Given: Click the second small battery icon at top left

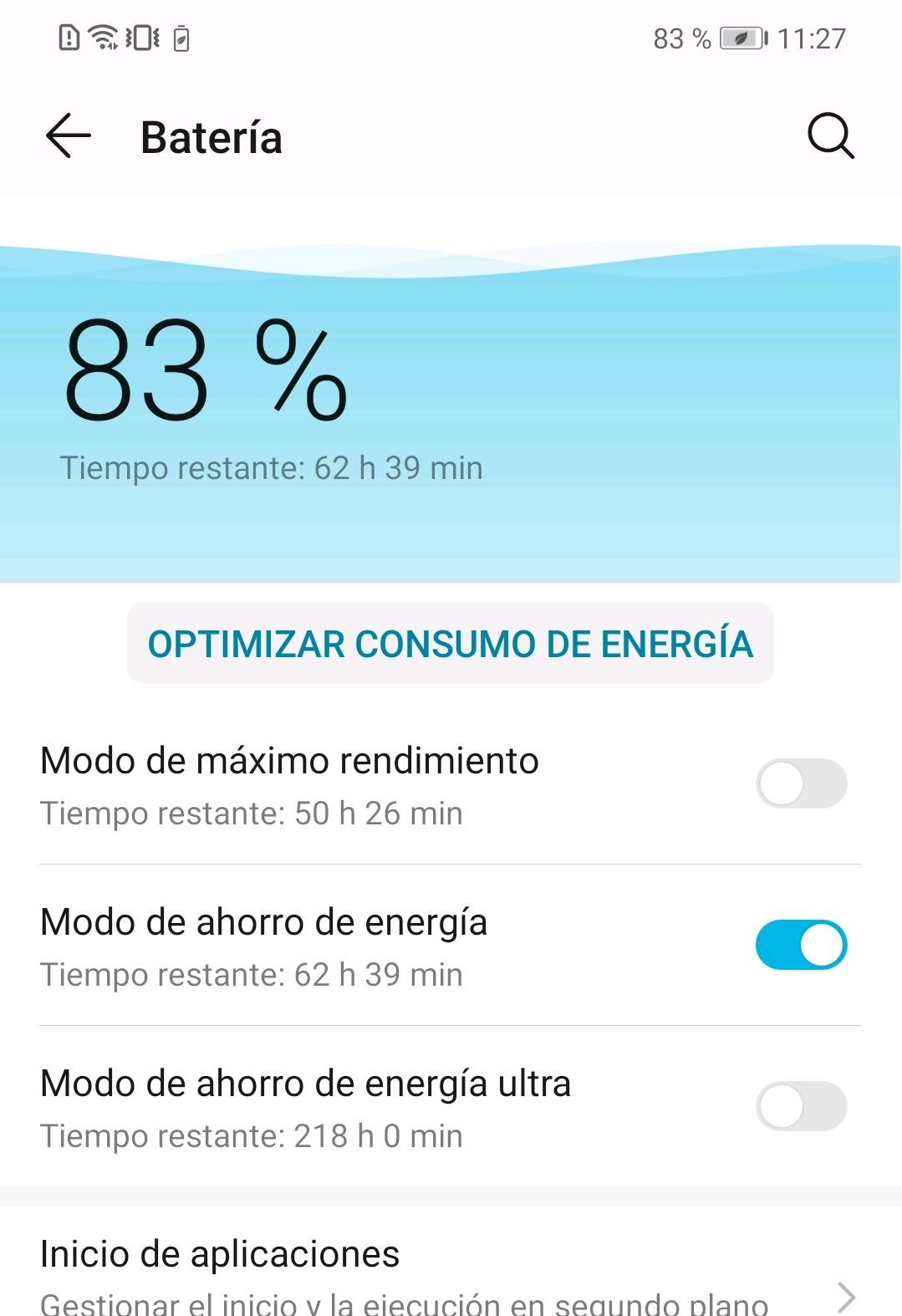Looking at the screenshot, I should pyautogui.click(x=180, y=38).
